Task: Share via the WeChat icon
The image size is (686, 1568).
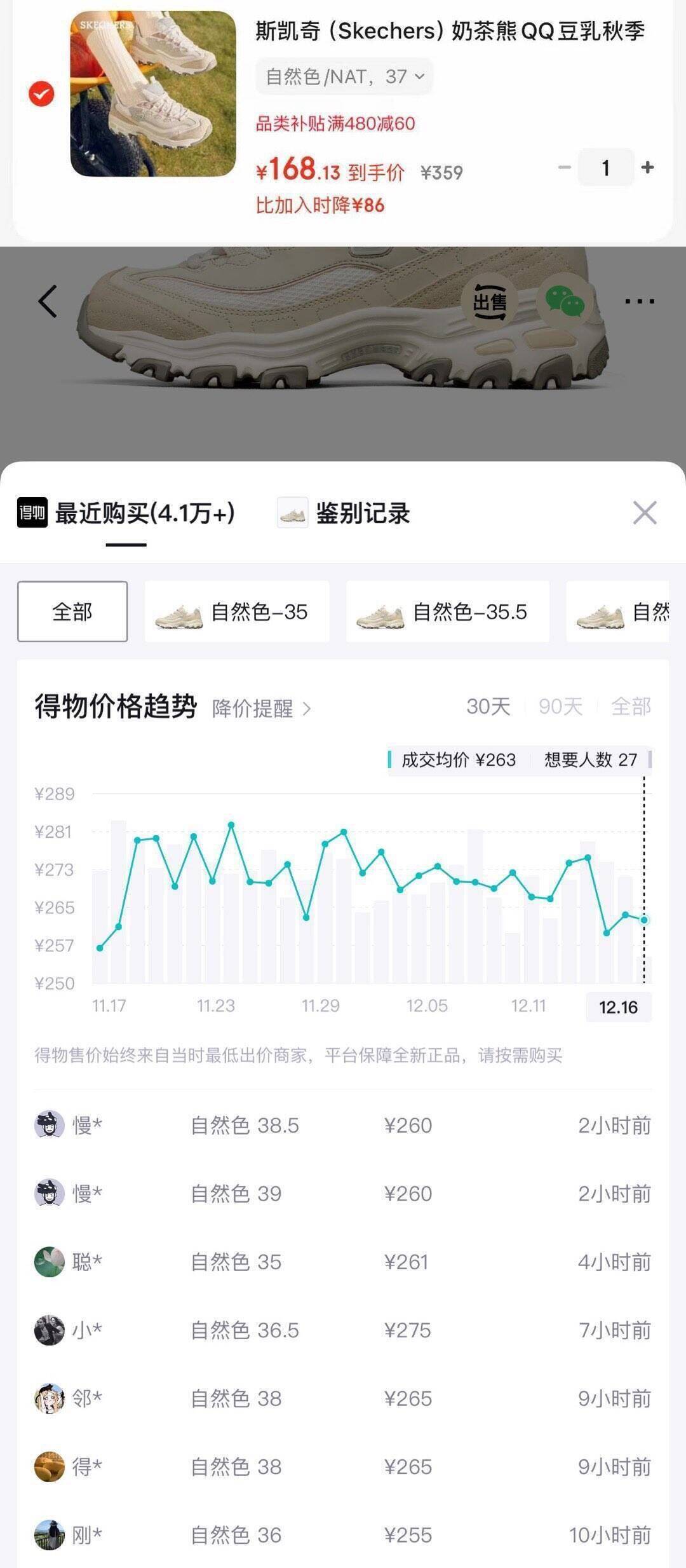Action: coord(565,301)
